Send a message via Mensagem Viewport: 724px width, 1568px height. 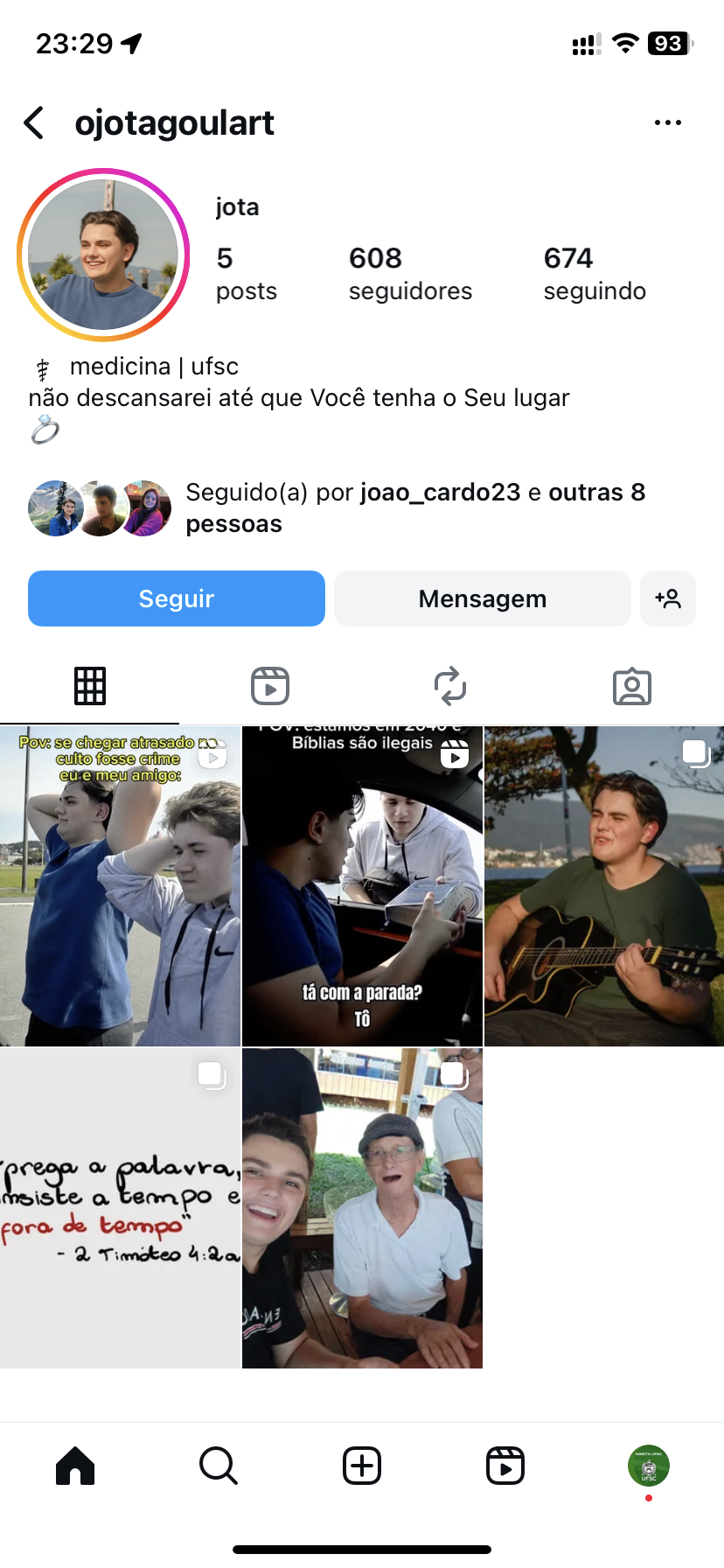tap(482, 598)
